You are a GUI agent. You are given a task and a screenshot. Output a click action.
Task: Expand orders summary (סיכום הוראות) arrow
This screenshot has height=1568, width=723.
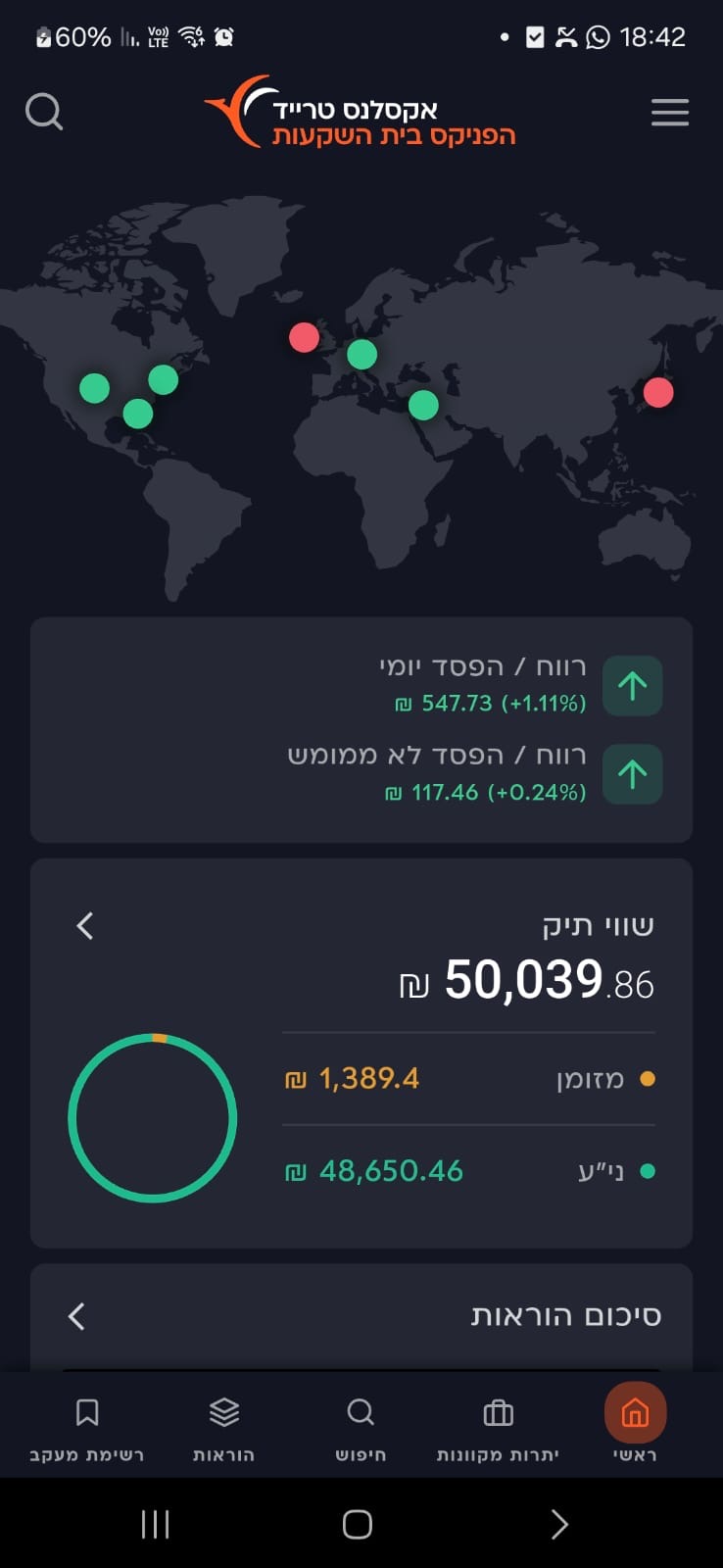(77, 1316)
